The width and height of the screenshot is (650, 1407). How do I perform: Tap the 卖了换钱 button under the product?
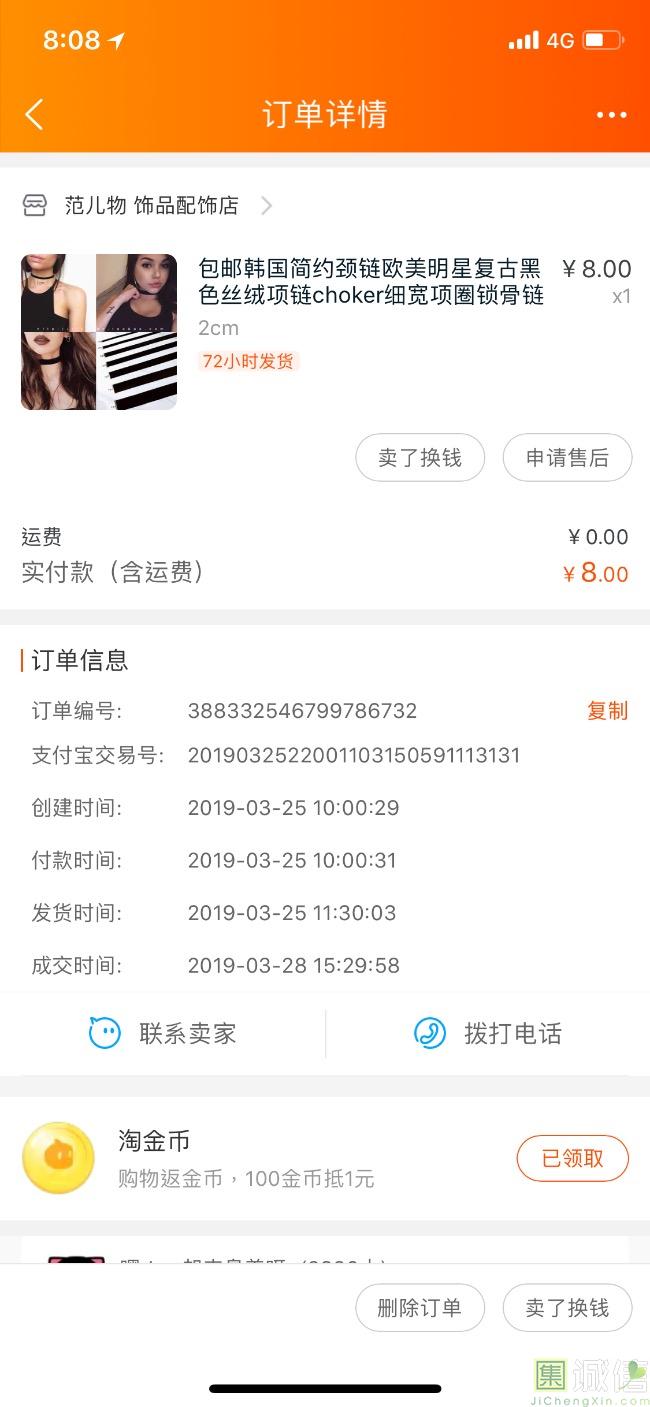pyautogui.click(x=420, y=458)
